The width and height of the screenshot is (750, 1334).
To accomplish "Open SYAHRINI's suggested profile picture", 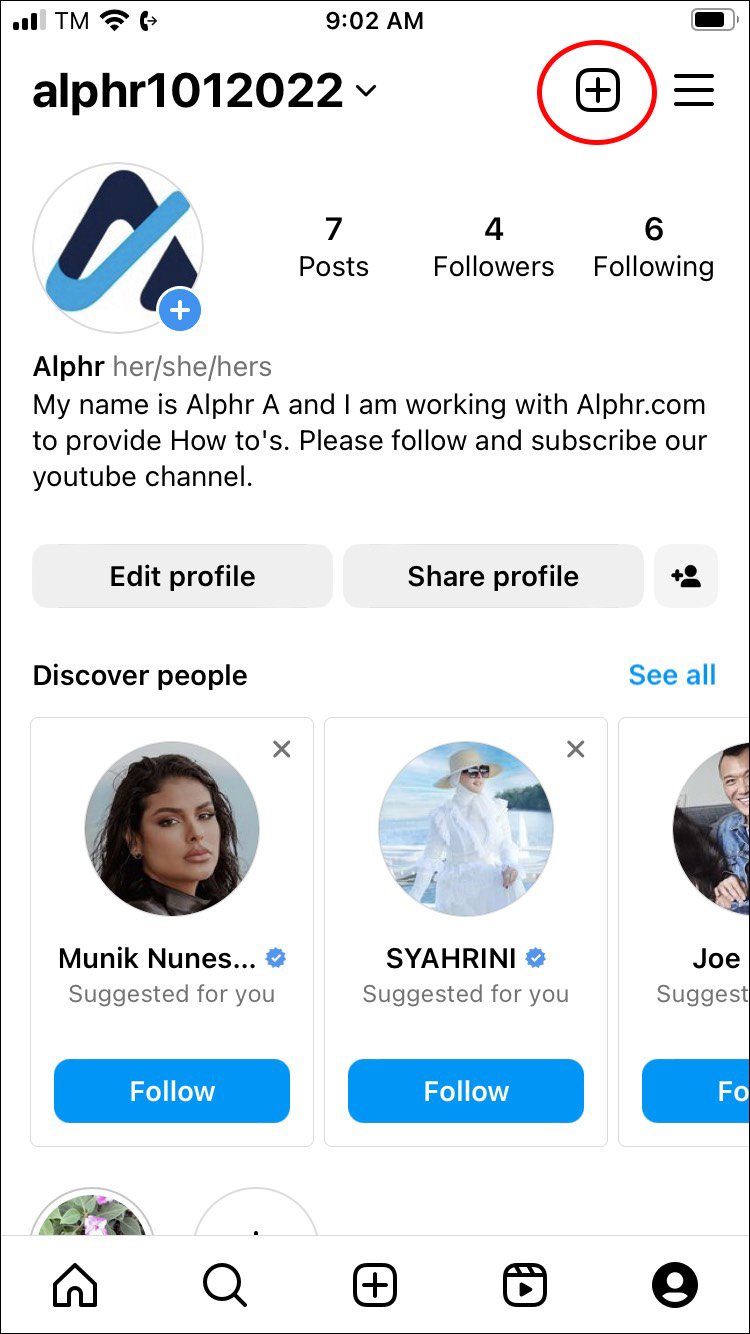I will pos(466,829).
